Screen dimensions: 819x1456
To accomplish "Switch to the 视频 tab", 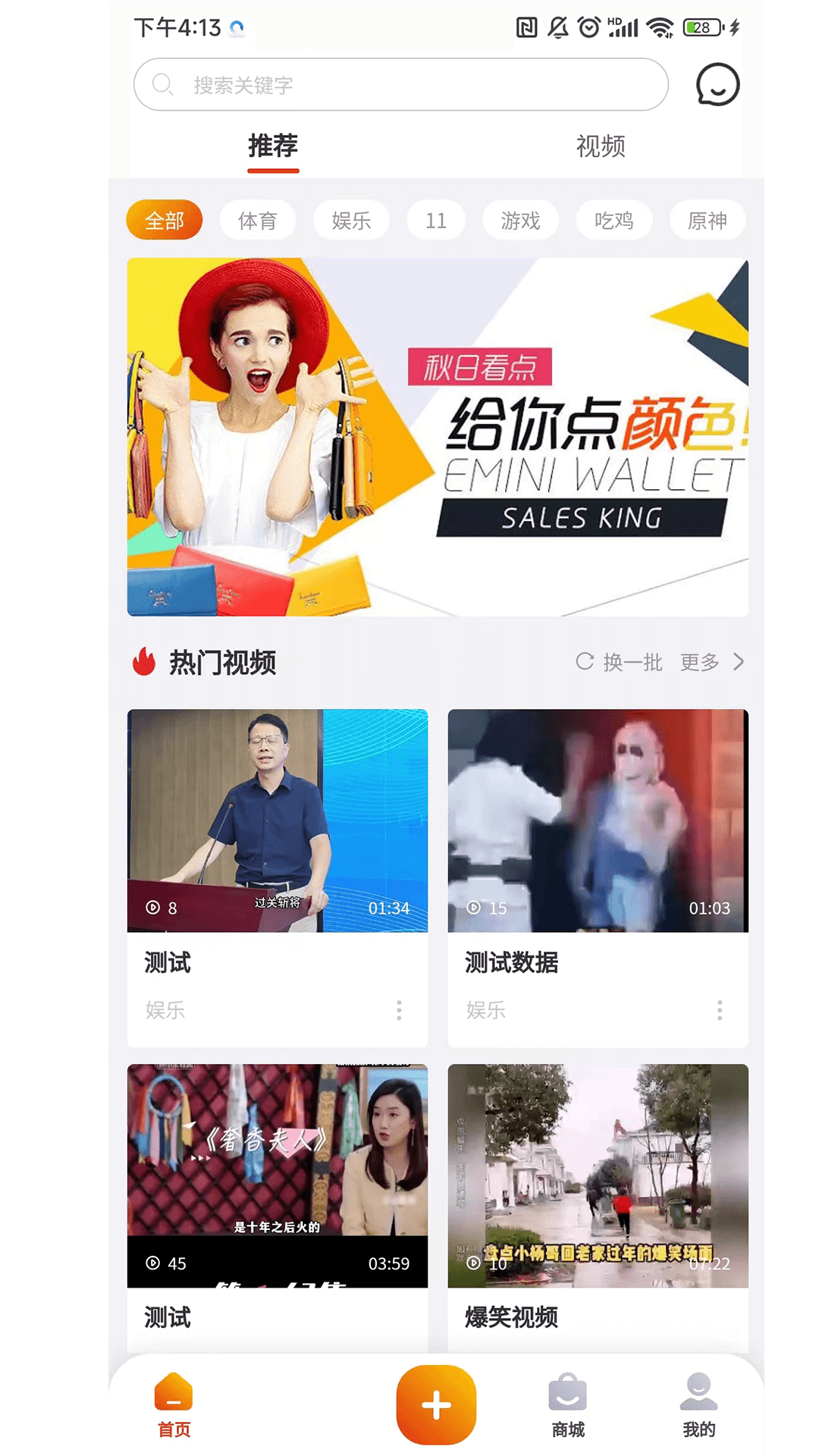I will (600, 147).
